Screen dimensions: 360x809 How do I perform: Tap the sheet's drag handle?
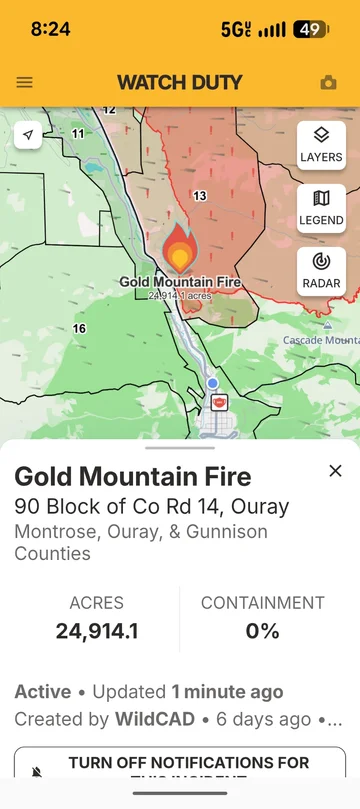(180, 448)
